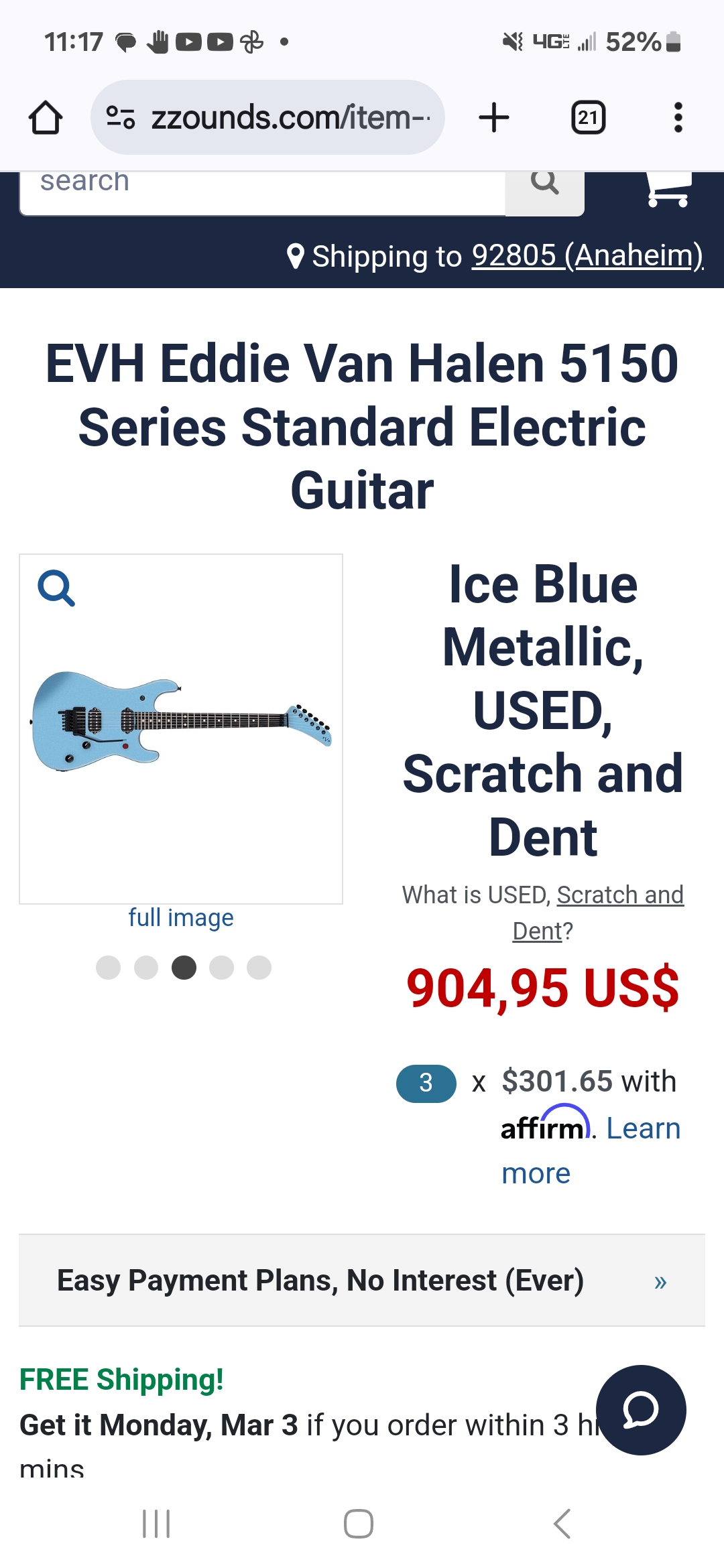Select the last image indicator dot
Image resolution: width=724 pixels, height=1568 pixels.
(259, 968)
